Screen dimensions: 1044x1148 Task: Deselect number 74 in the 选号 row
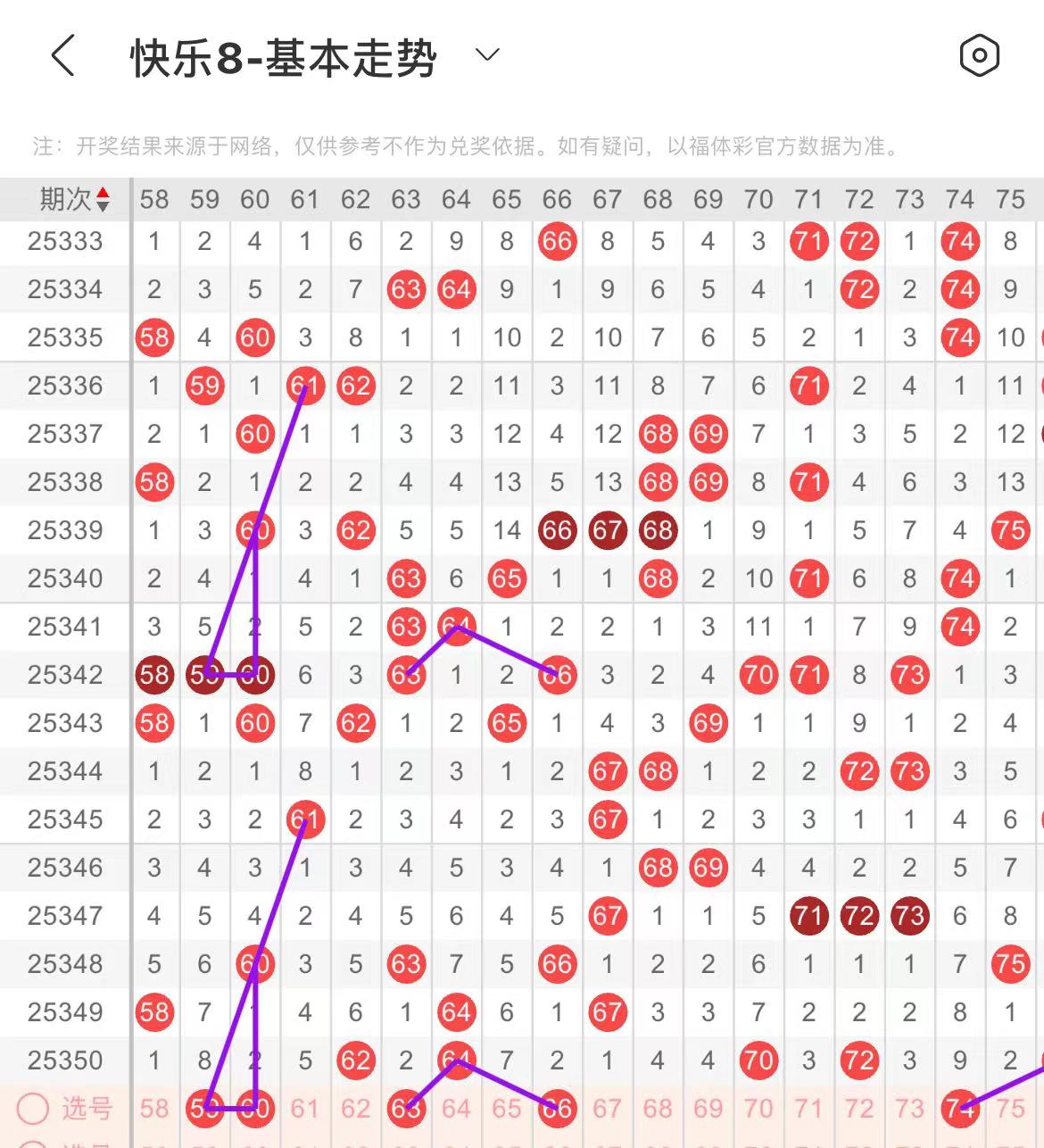(x=960, y=1109)
